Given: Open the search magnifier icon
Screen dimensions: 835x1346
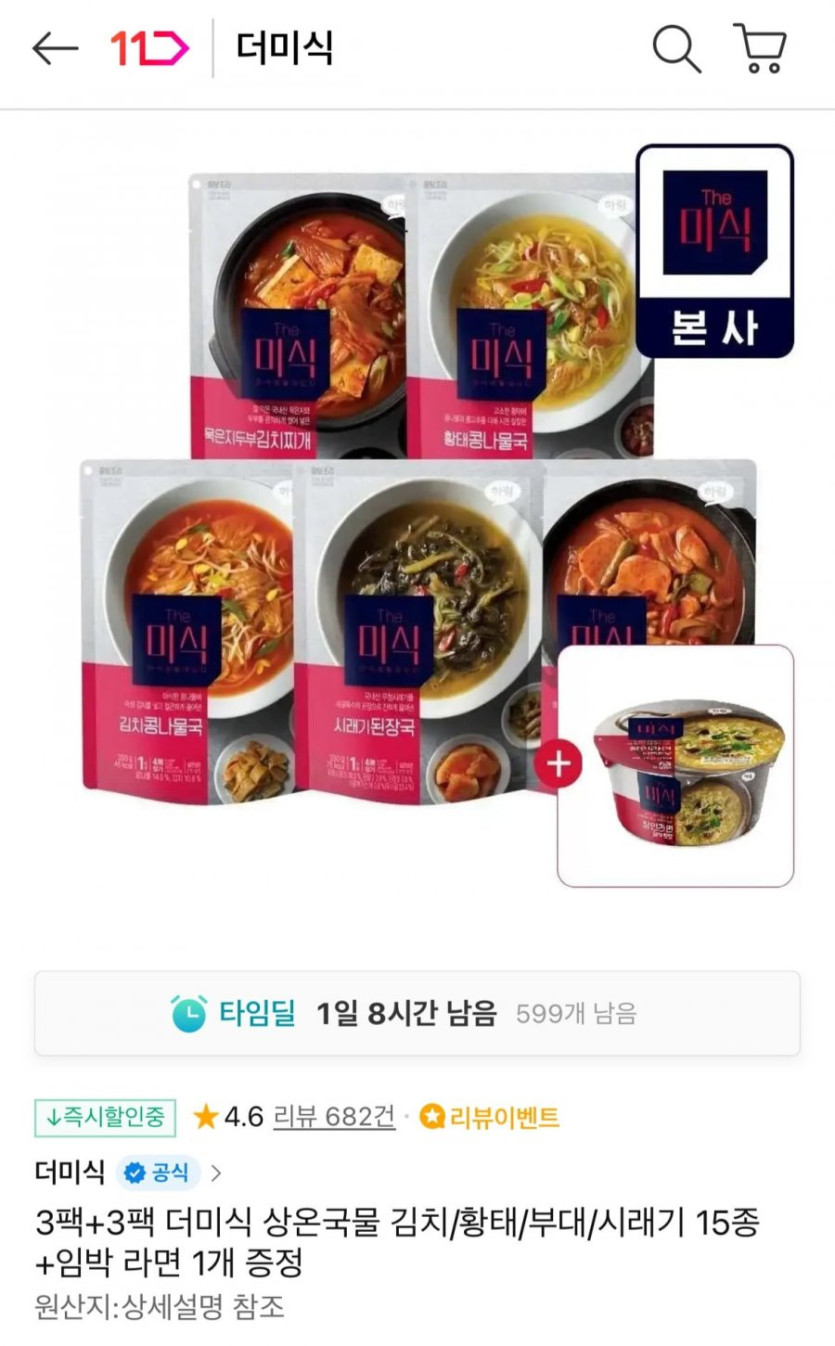Looking at the screenshot, I should (677, 49).
